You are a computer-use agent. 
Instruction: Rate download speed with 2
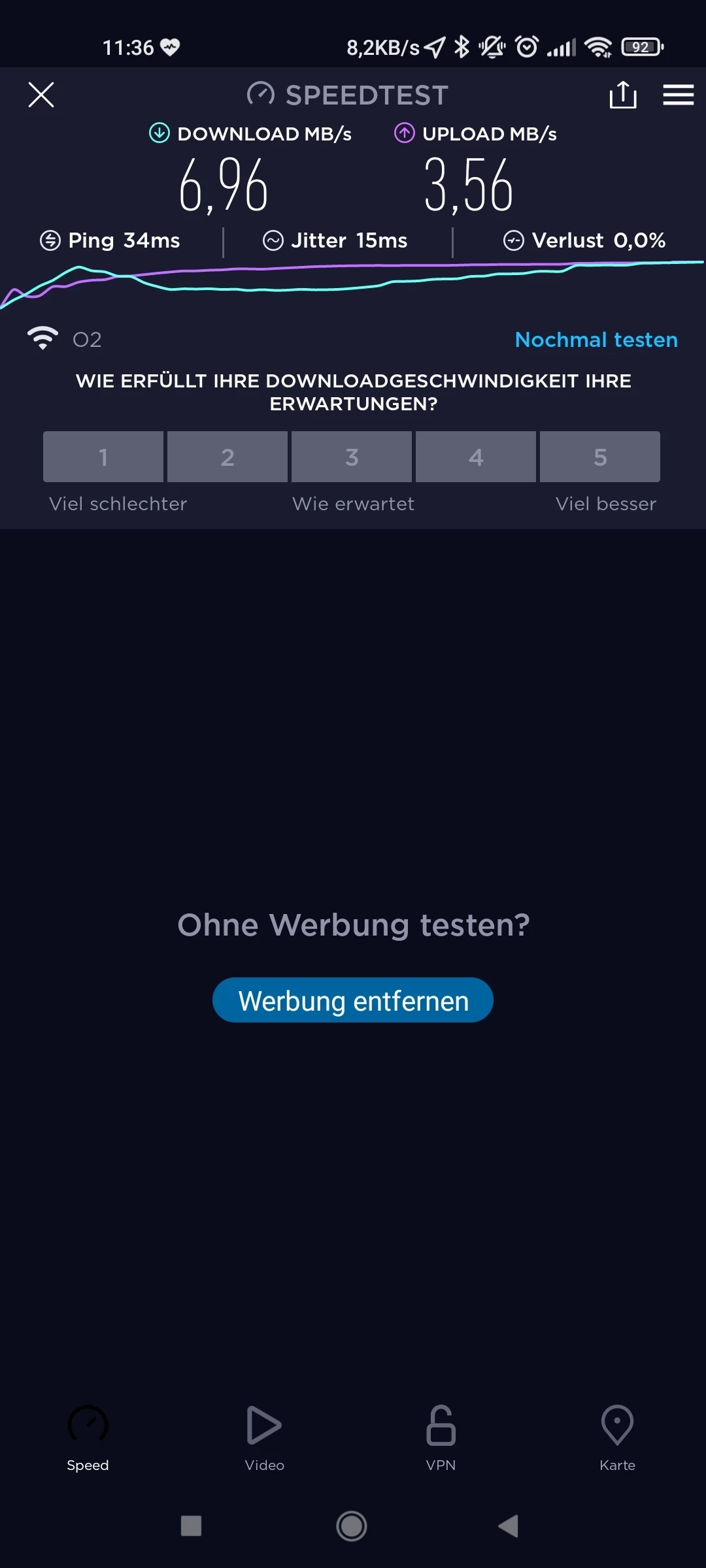pyautogui.click(x=227, y=457)
